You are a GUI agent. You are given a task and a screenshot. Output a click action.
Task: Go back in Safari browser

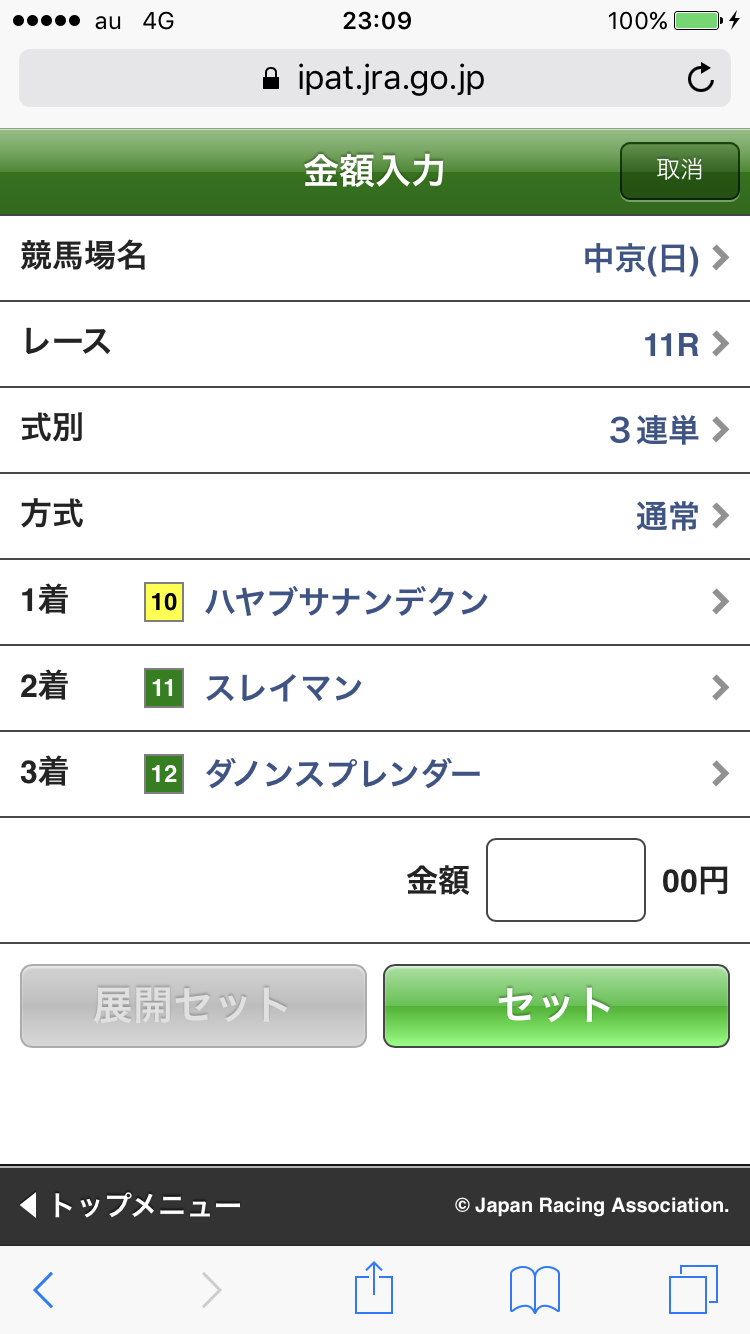43,1290
